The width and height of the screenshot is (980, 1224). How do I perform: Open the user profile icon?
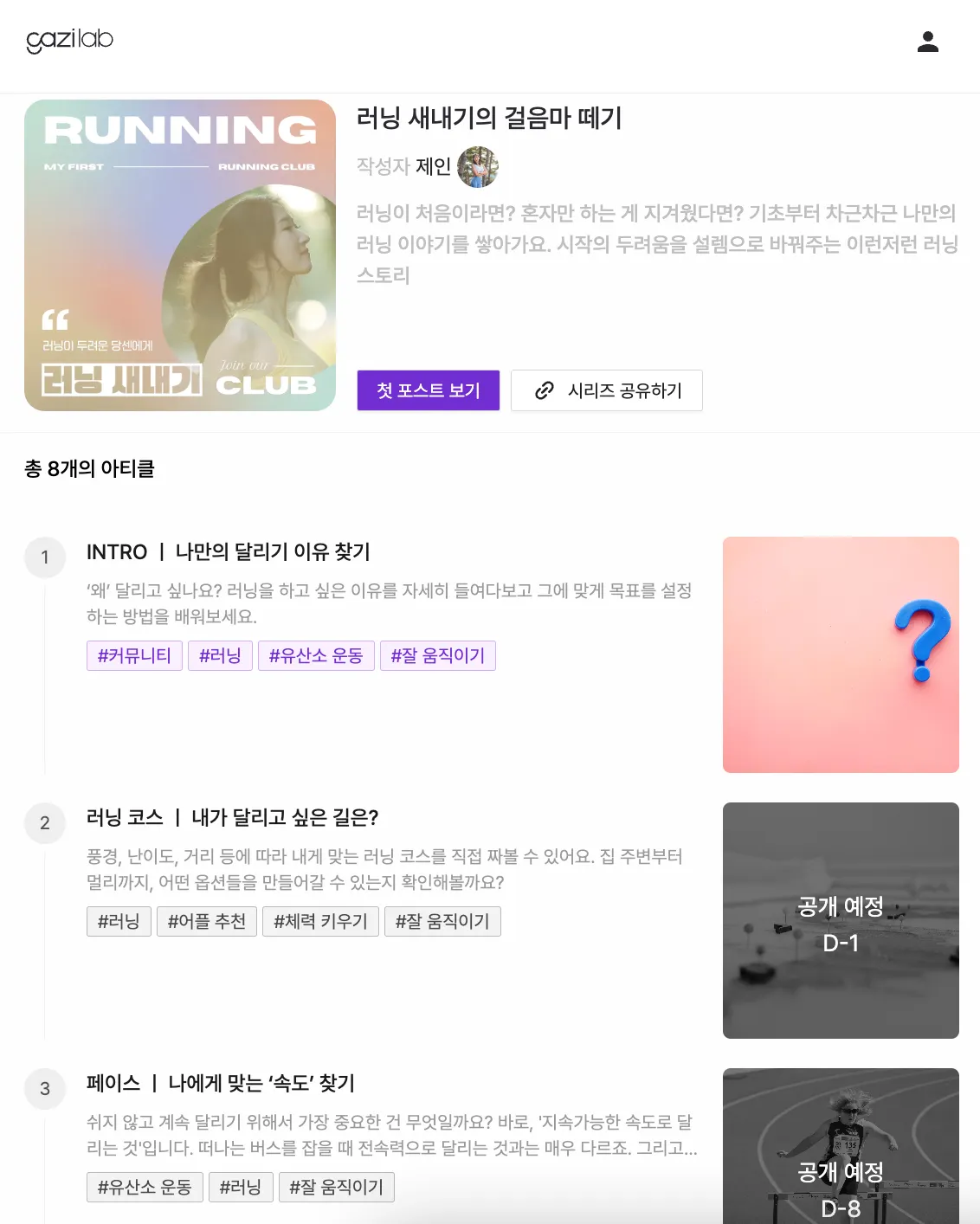coord(927,42)
